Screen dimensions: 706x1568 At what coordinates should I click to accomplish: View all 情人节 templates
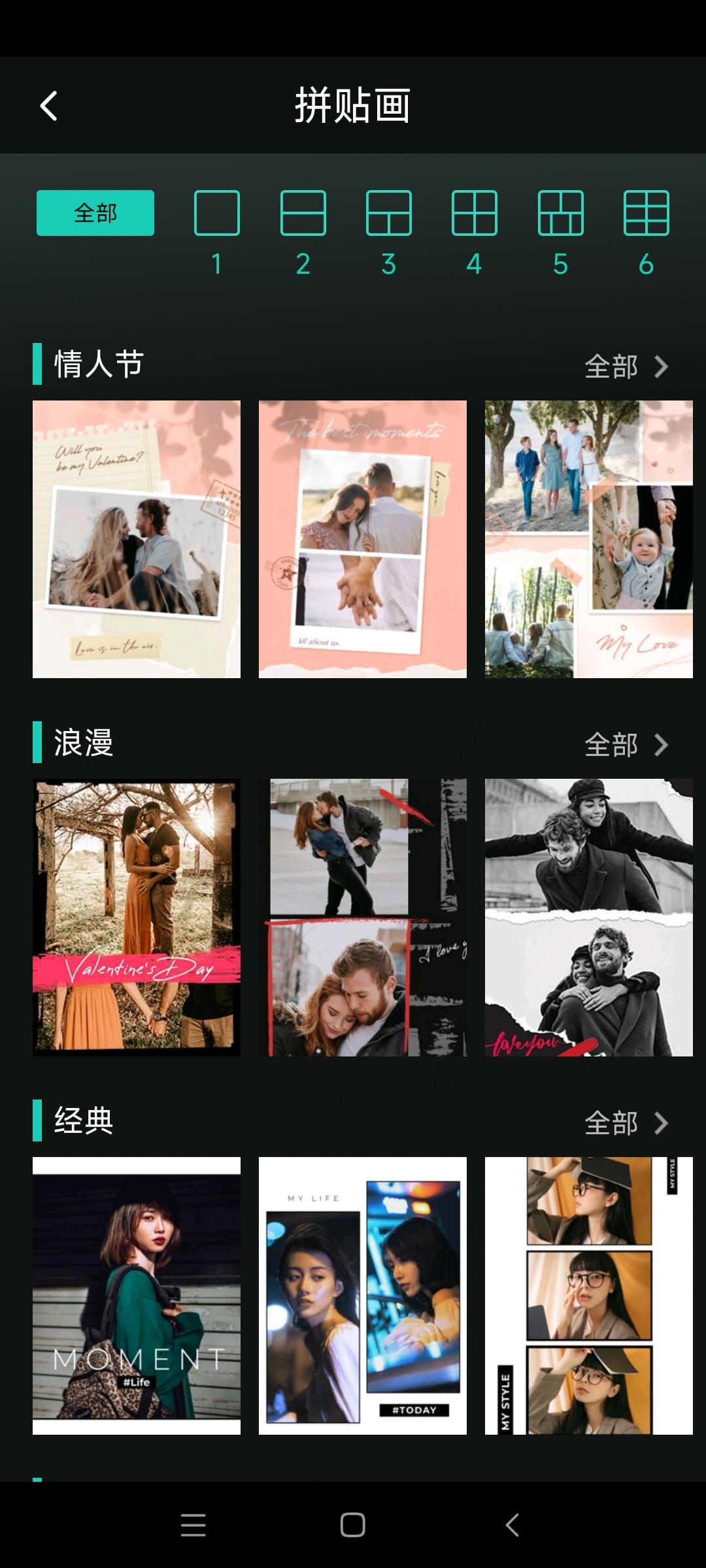click(626, 367)
